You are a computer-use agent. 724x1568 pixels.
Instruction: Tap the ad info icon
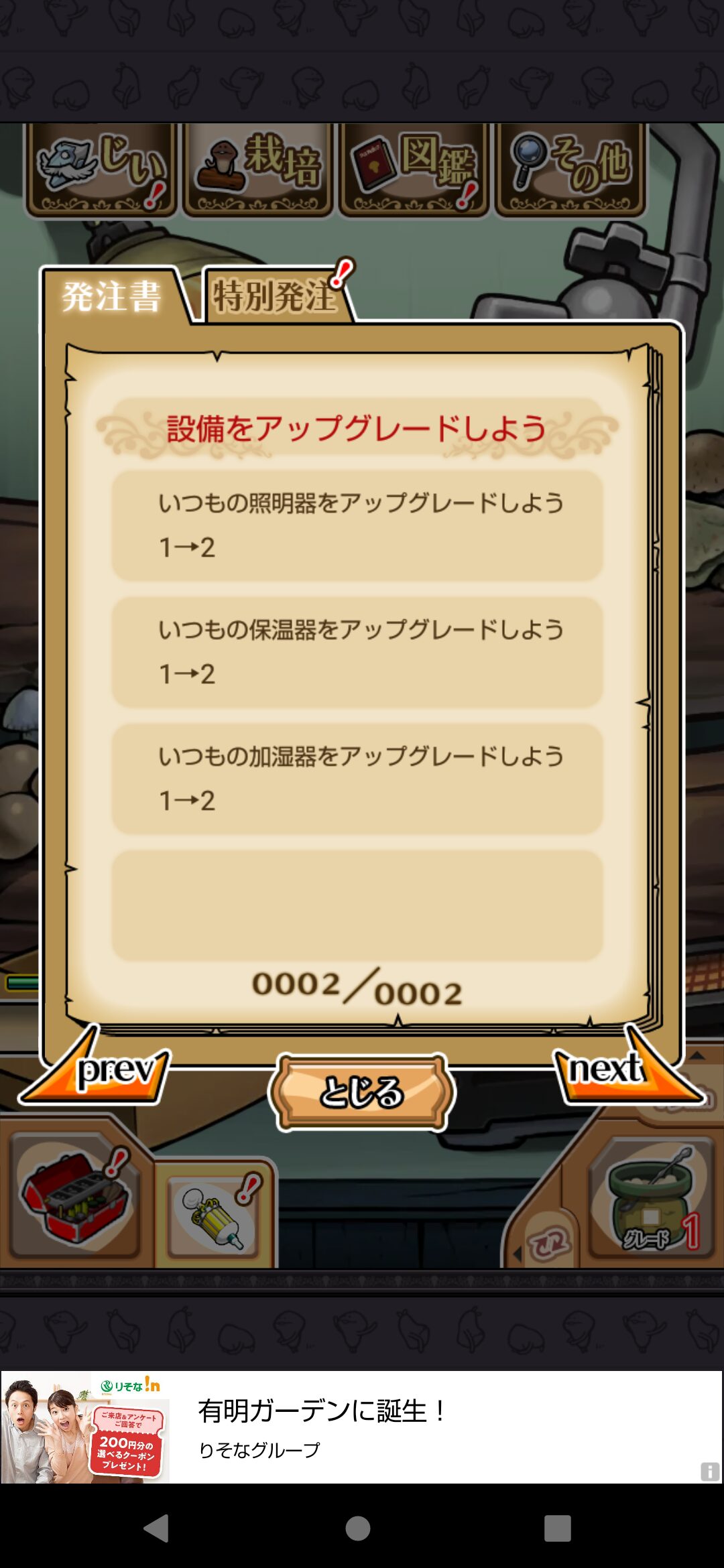point(709,1472)
